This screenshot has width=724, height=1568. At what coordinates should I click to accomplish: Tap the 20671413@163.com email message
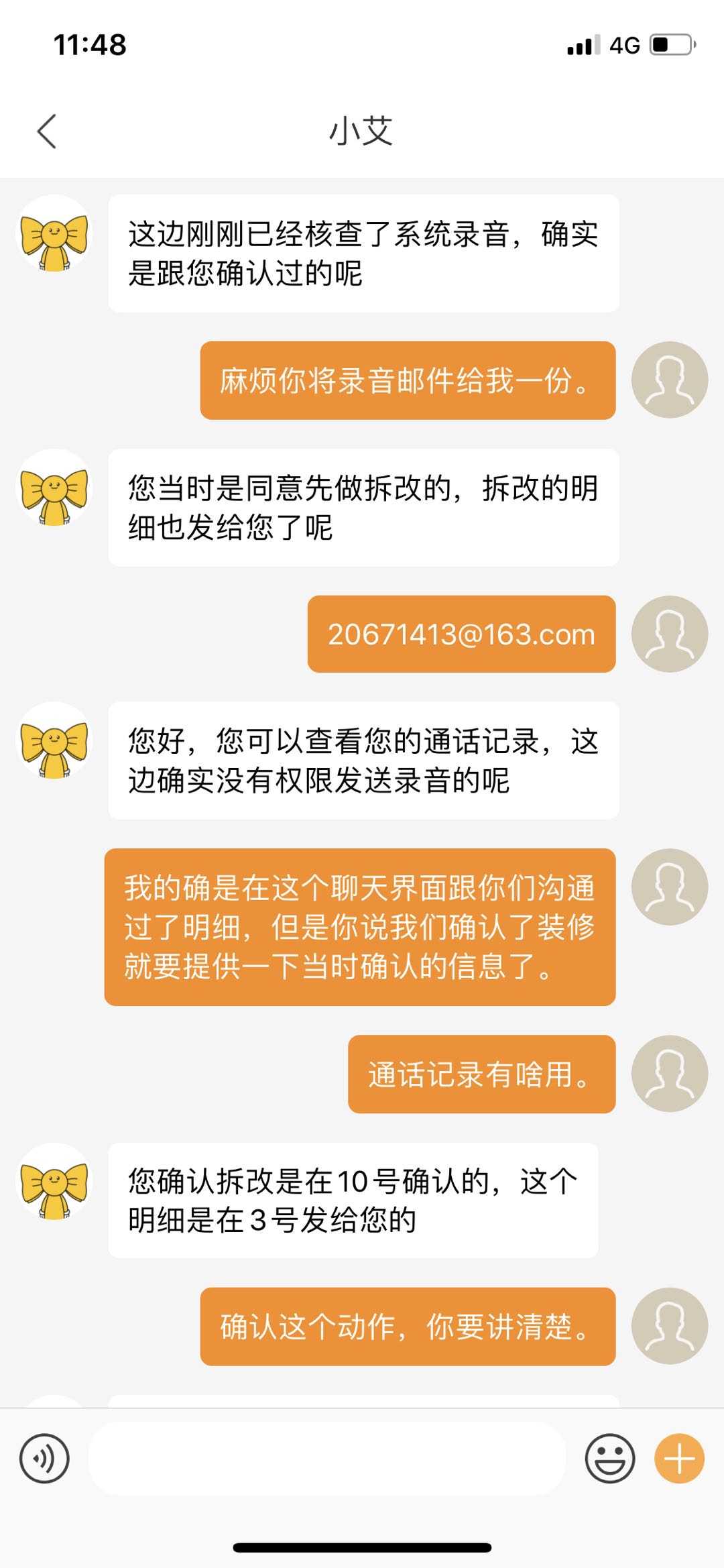461,634
